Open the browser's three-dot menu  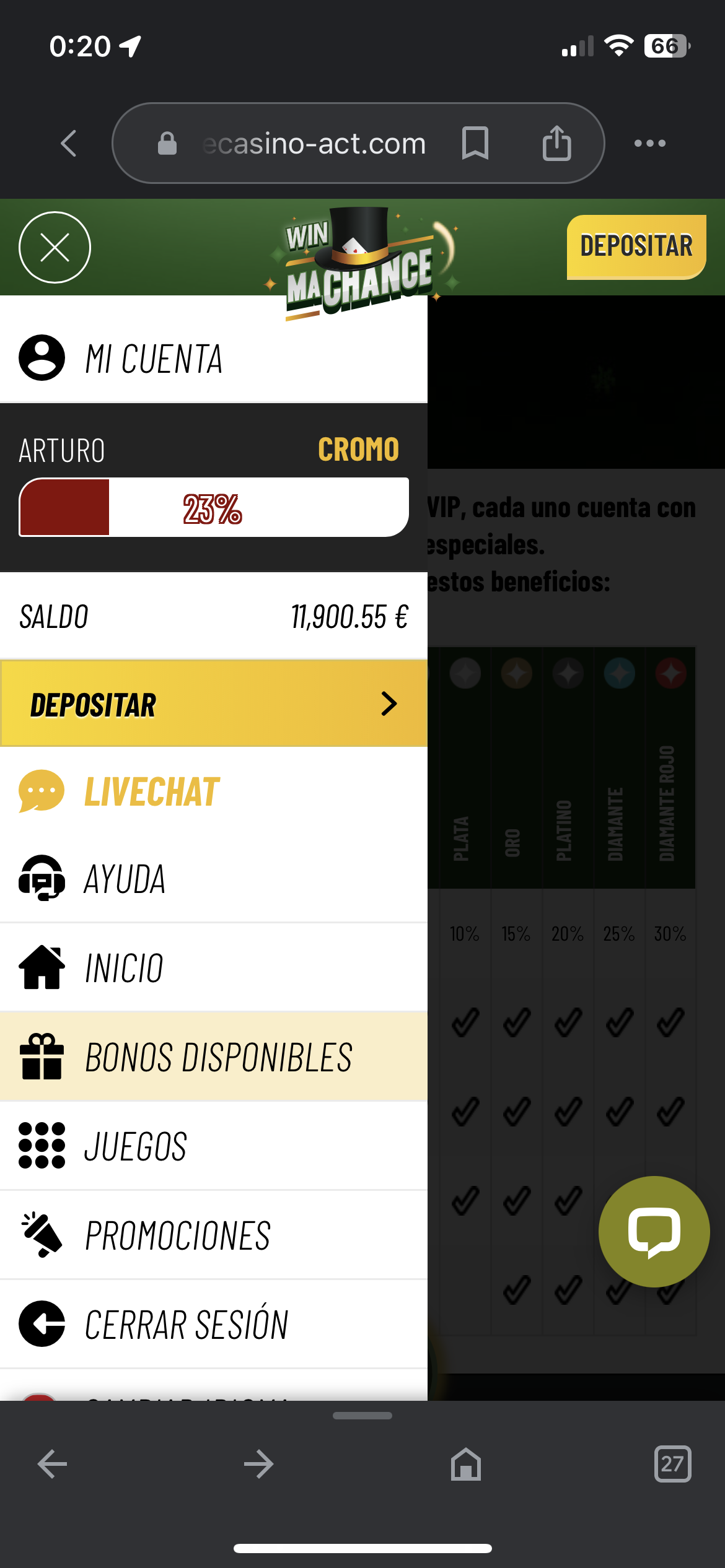[x=649, y=144]
